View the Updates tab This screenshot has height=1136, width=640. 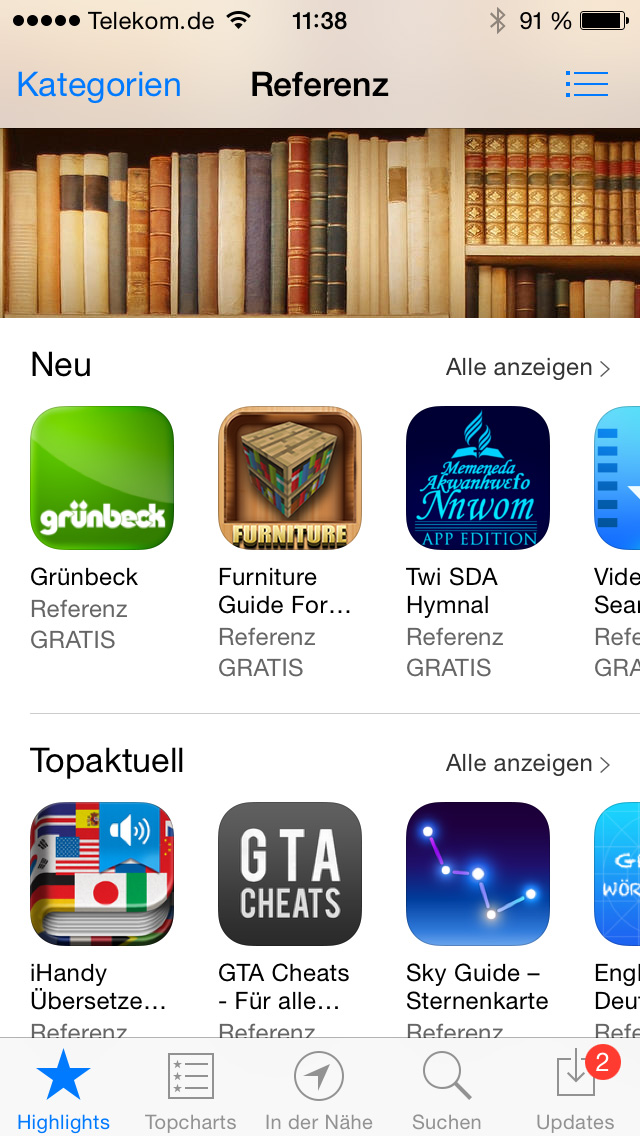(576, 1088)
